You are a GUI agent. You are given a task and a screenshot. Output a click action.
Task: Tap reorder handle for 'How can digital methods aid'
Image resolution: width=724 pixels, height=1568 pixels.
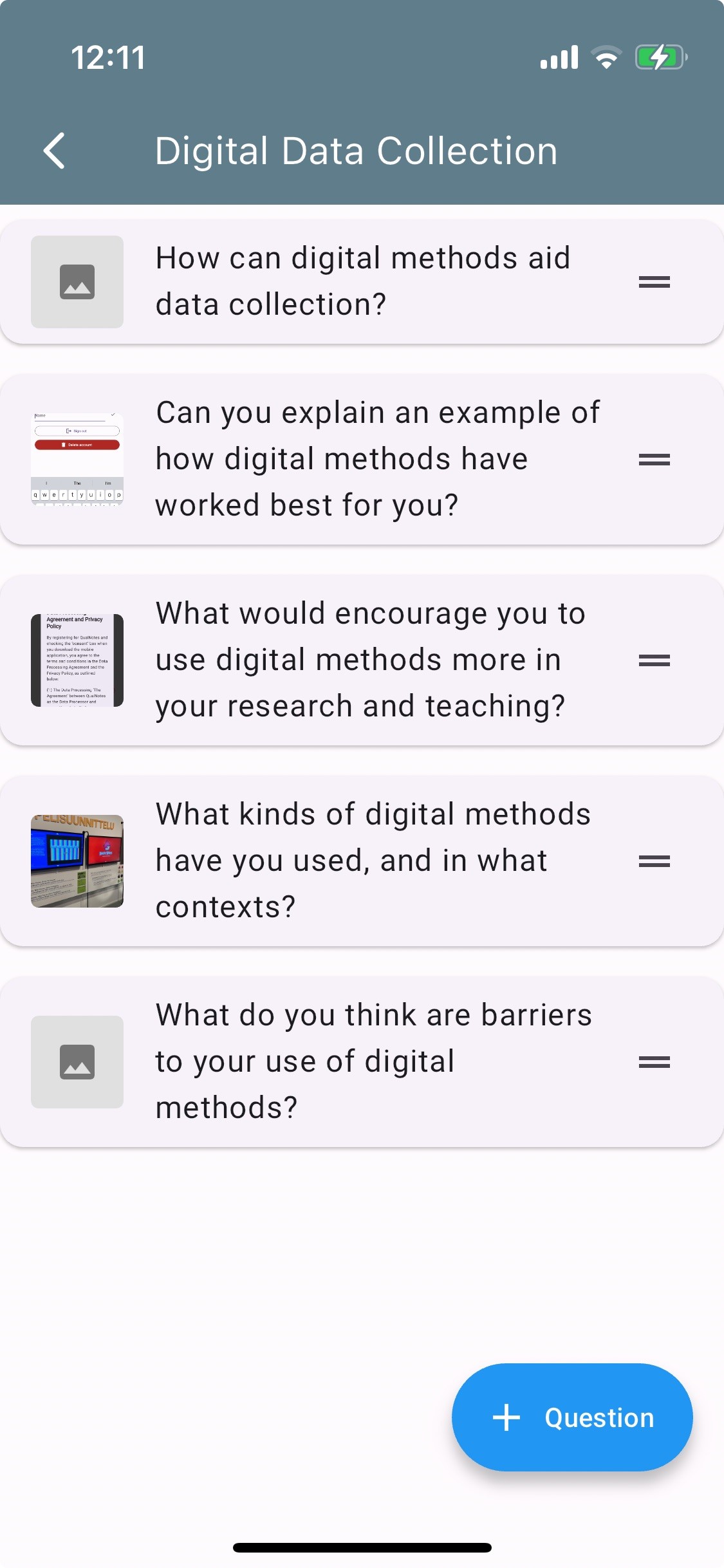654,282
